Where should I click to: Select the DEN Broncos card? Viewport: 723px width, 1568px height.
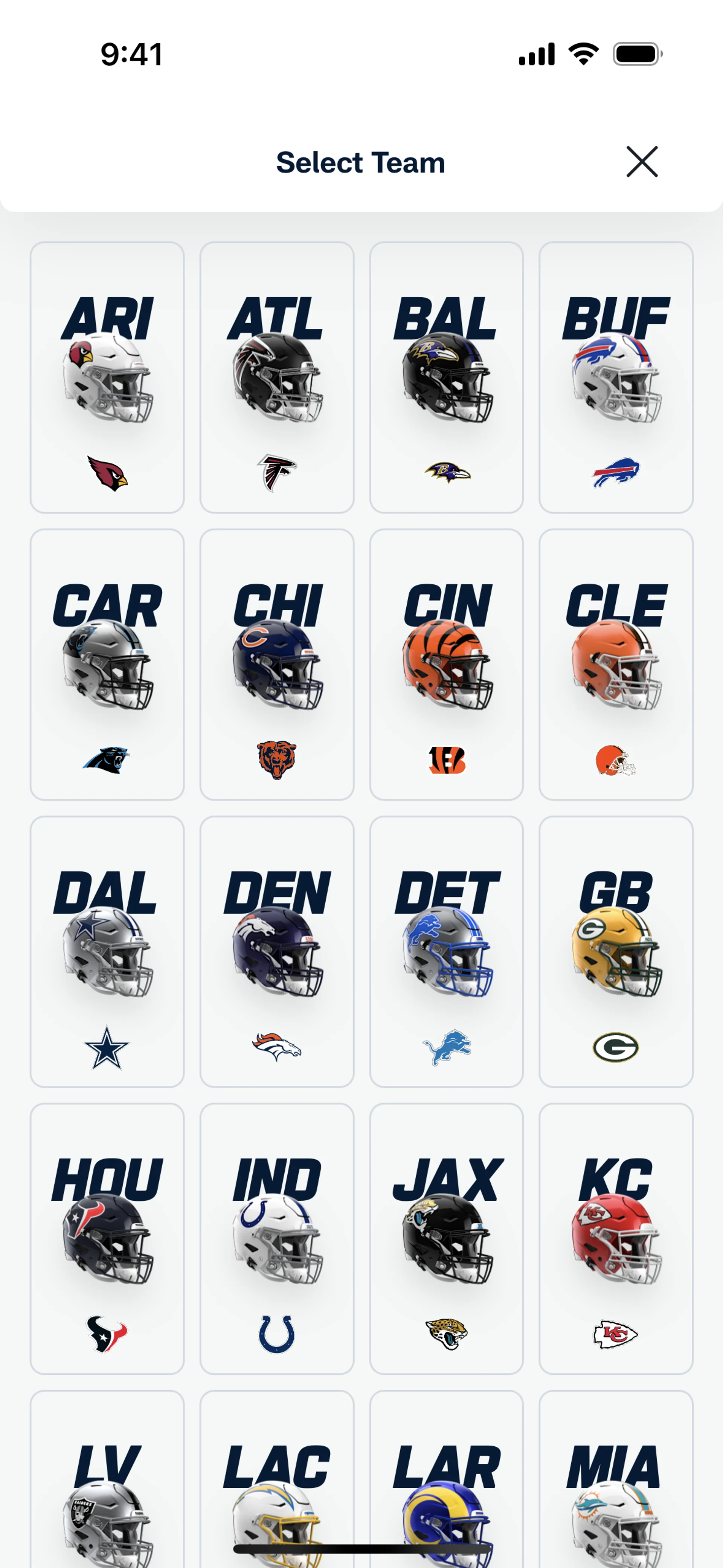pos(277,951)
